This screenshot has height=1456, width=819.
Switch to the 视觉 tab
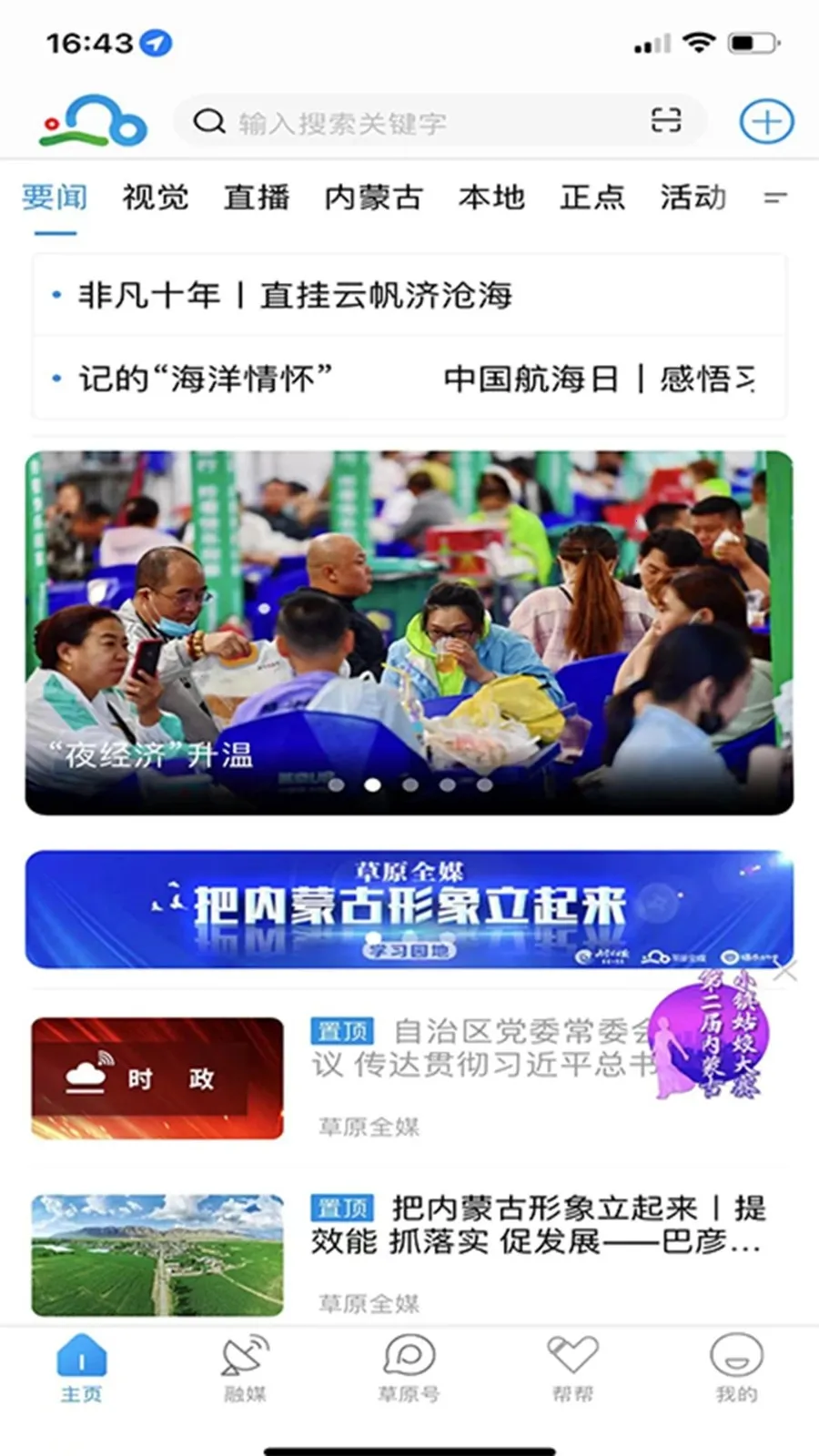pyautogui.click(x=156, y=197)
